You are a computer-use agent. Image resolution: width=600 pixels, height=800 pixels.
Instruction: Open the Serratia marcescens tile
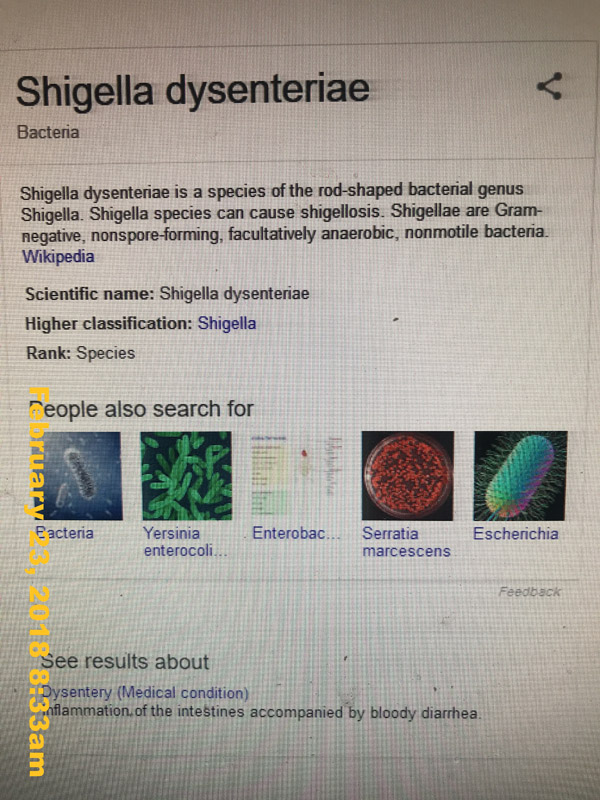[x=407, y=476]
